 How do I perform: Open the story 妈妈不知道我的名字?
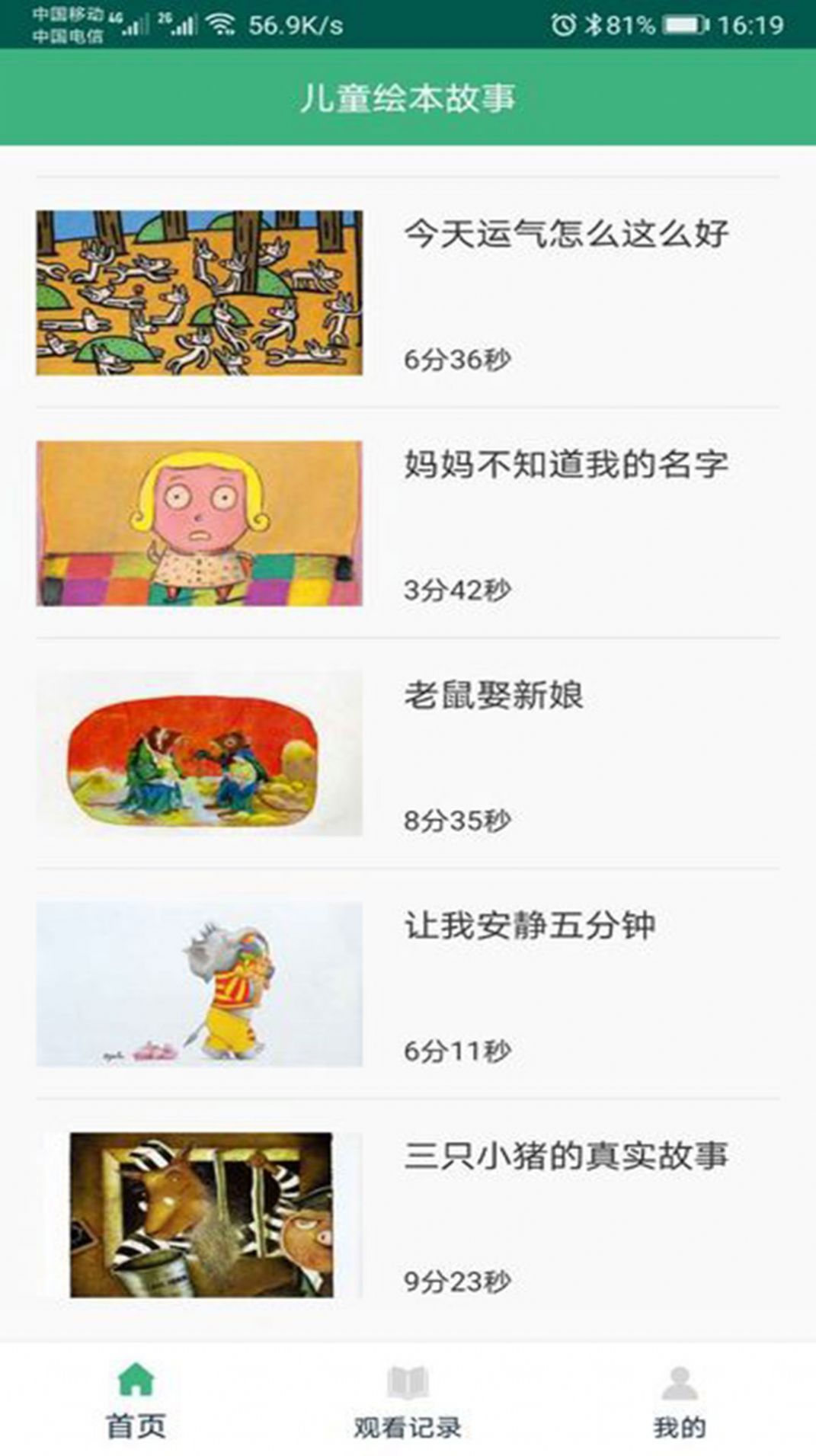coord(408,523)
